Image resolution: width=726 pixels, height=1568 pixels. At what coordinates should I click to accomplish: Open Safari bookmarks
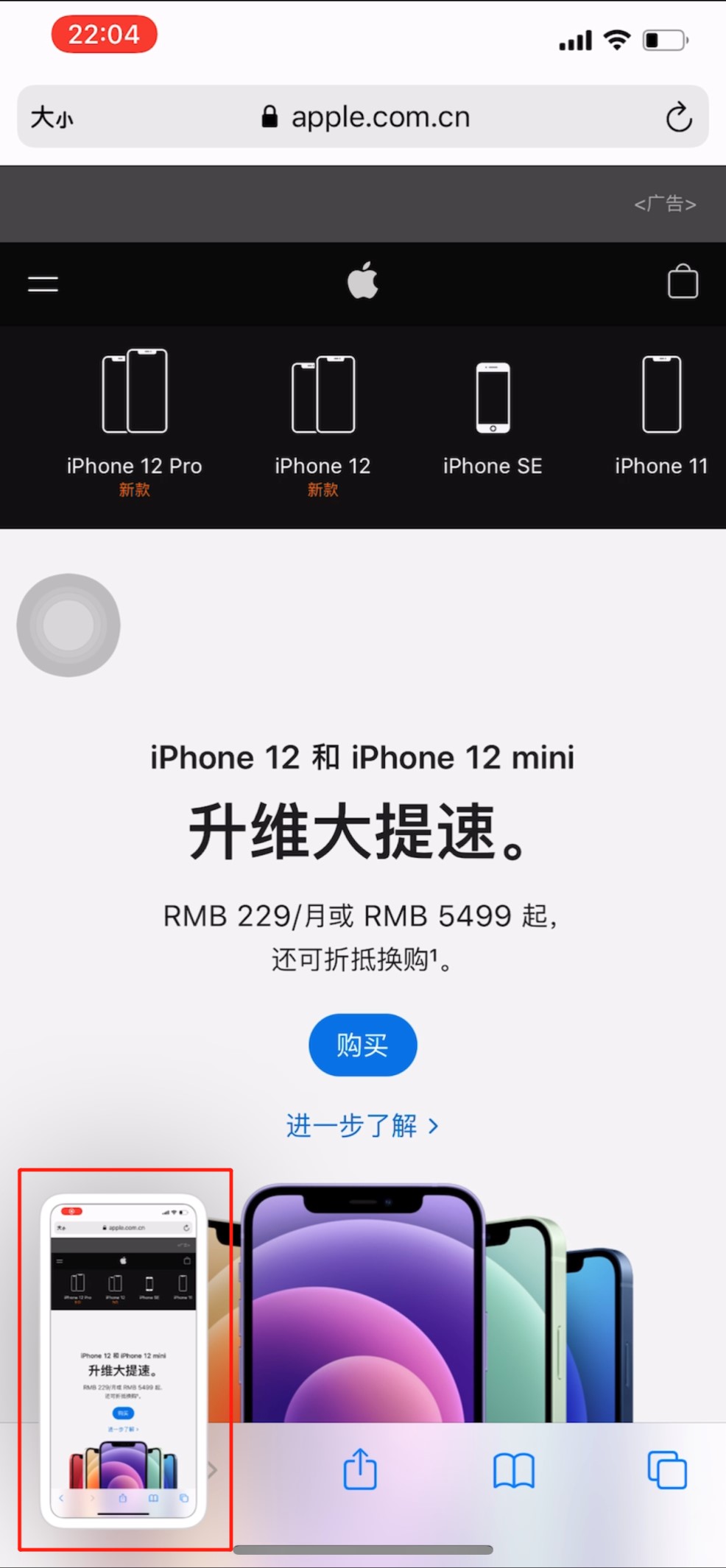click(514, 1471)
